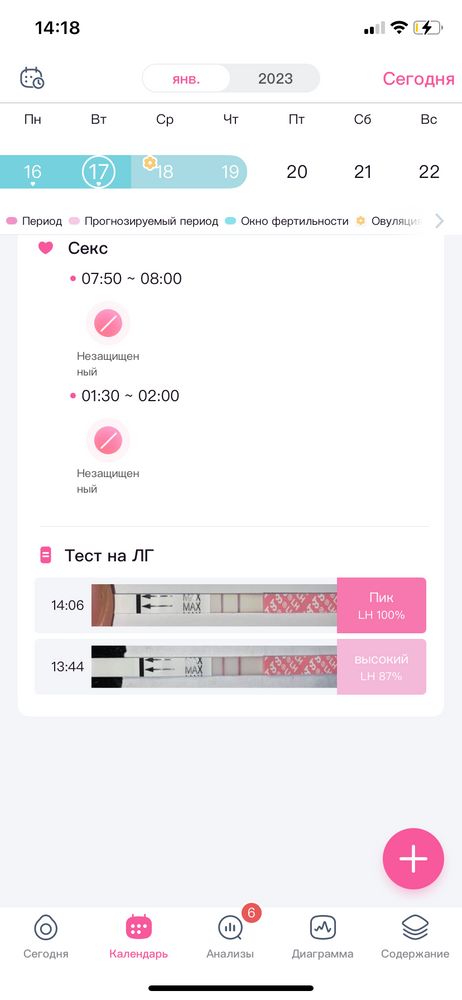
Task: View the 13:44 LH test at 87%
Action: coord(230,666)
